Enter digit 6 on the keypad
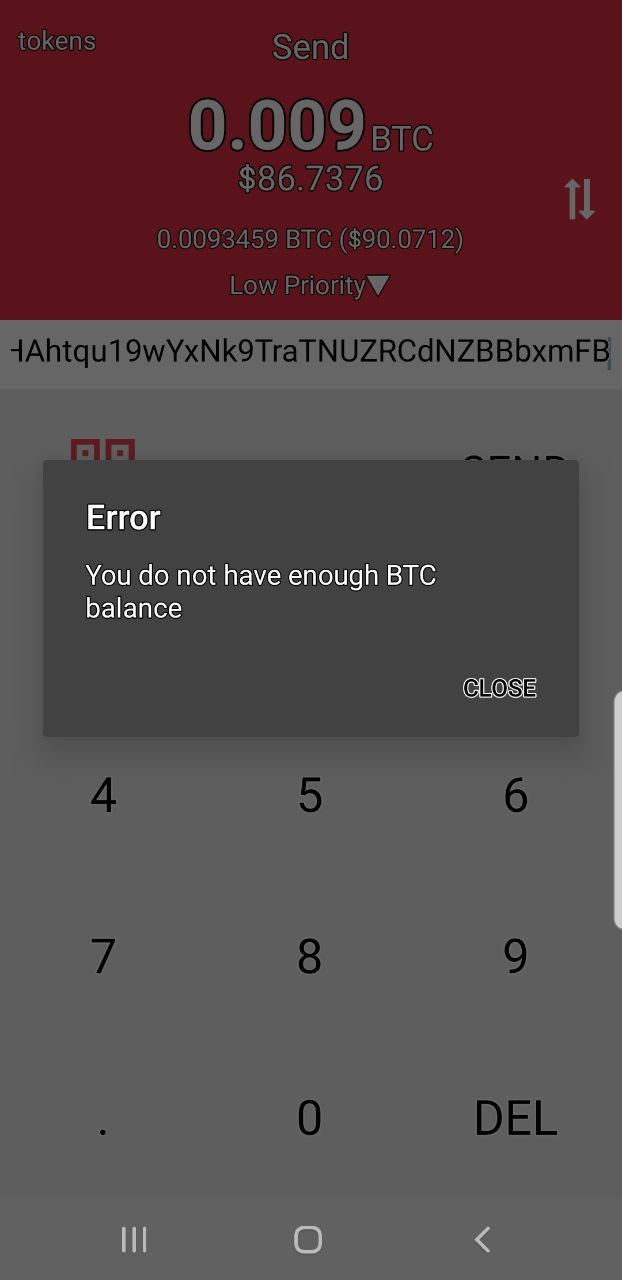Viewport: 622px width, 1280px height. (x=516, y=796)
